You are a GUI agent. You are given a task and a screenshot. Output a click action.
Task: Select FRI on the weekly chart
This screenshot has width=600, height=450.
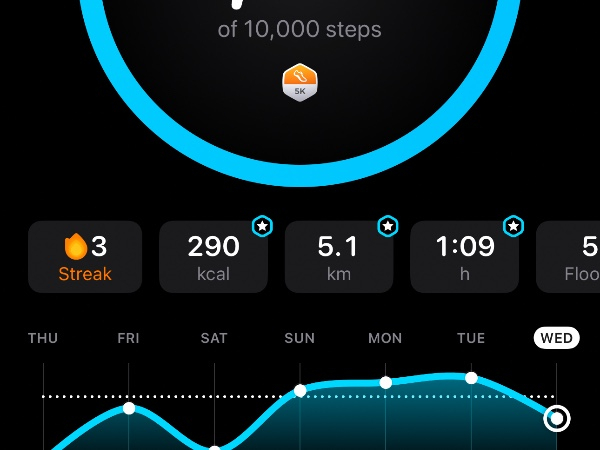pyautogui.click(x=129, y=338)
